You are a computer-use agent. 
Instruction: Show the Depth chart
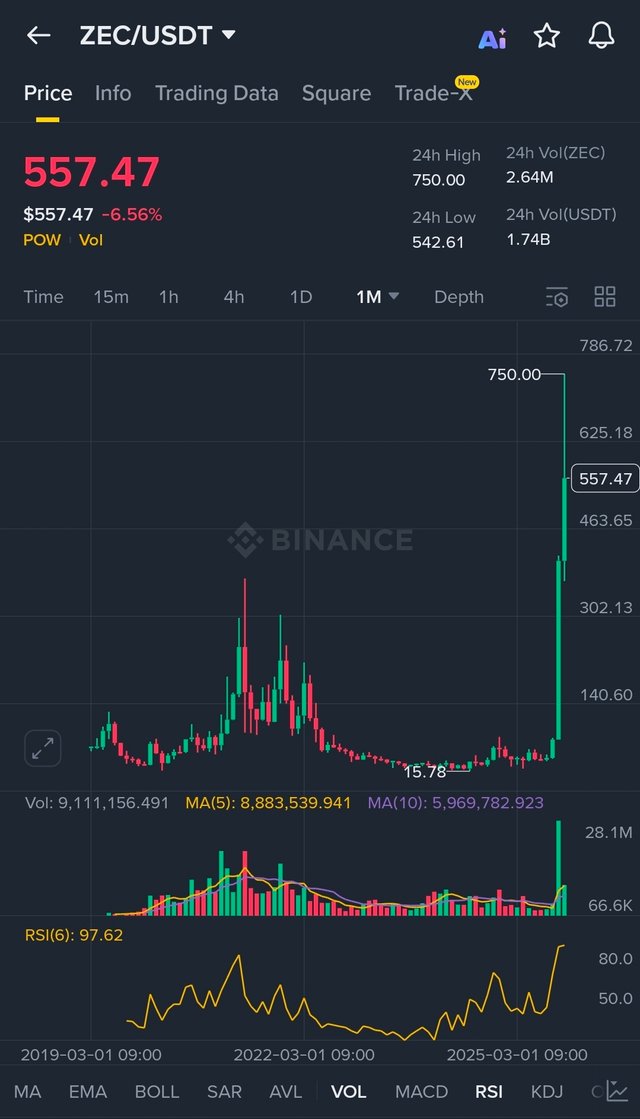pyautogui.click(x=458, y=297)
